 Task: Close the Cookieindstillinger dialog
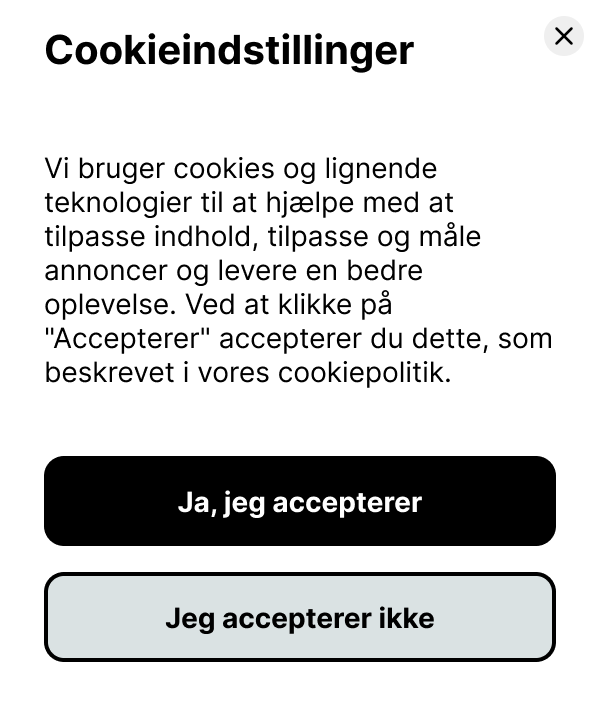pos(563,37)
